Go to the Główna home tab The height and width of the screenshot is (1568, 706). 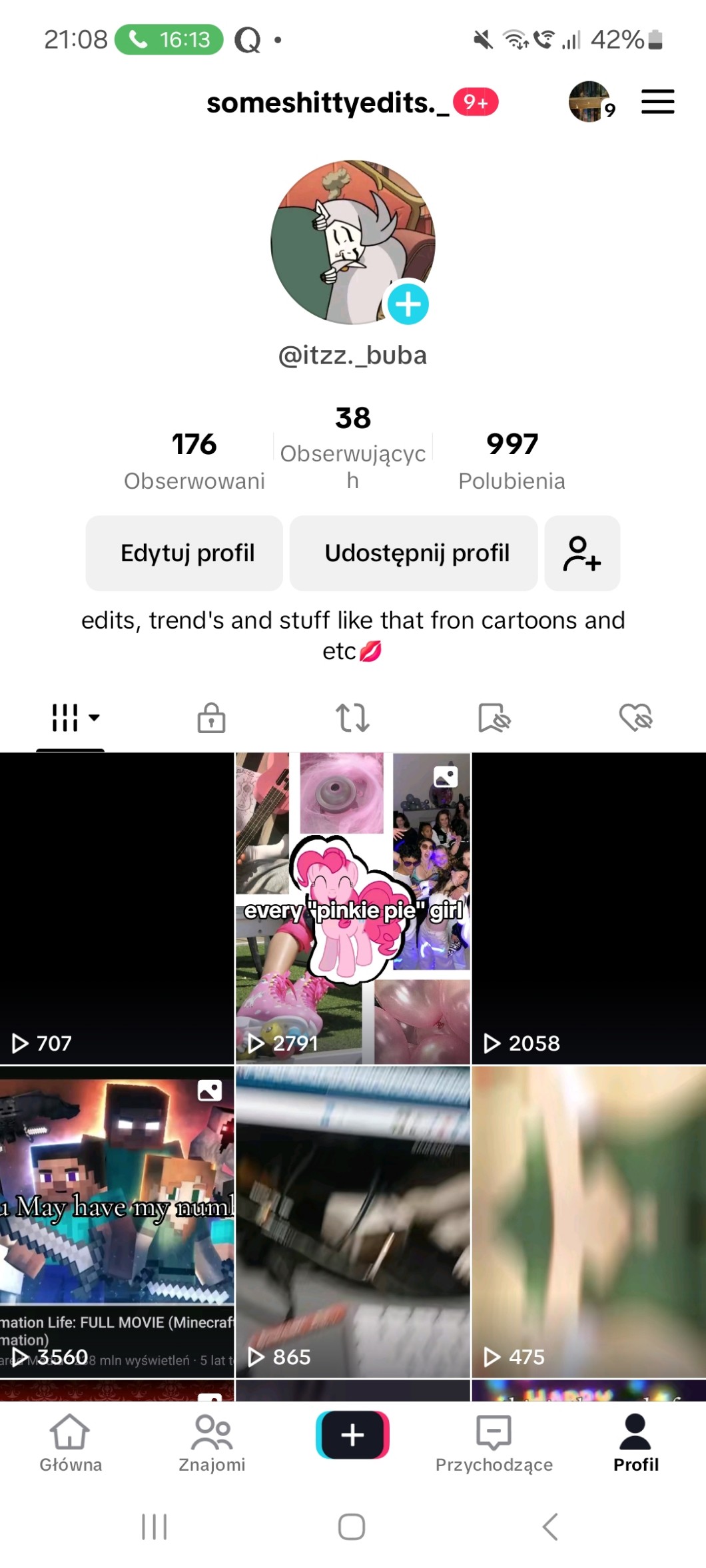(x=71, y=1443)
